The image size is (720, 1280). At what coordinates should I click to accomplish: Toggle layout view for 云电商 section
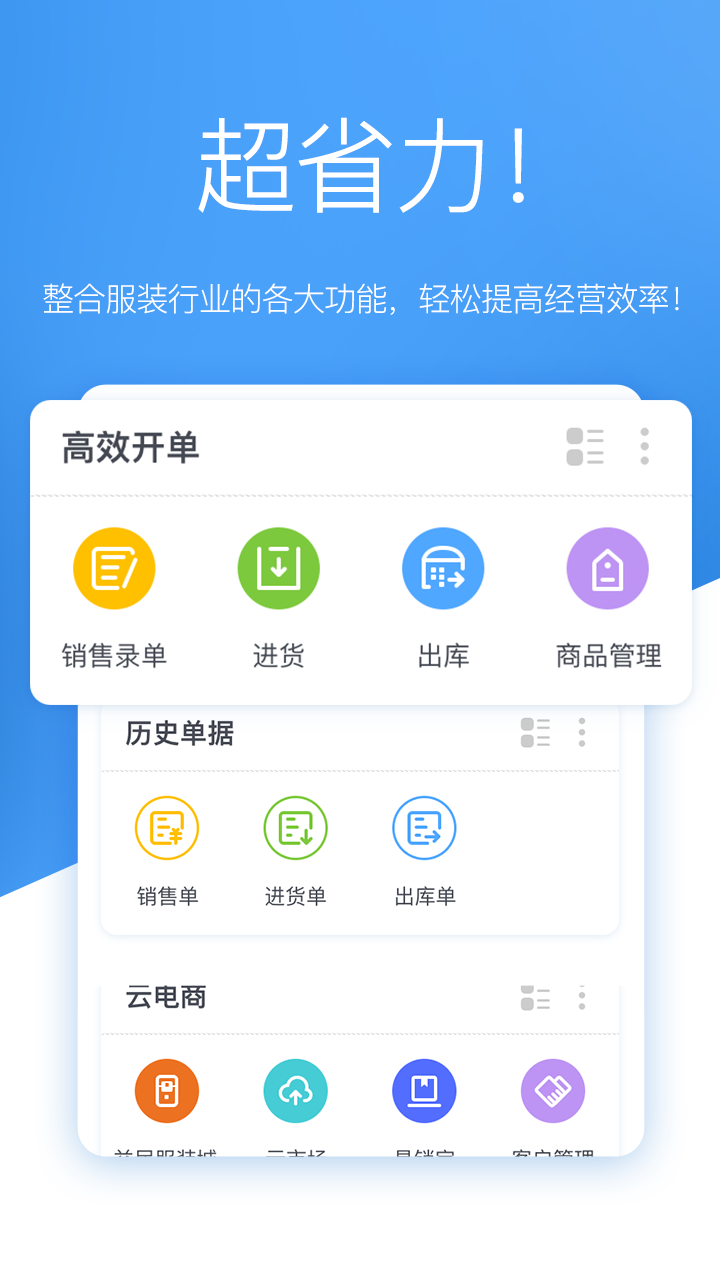click(536, 997)
